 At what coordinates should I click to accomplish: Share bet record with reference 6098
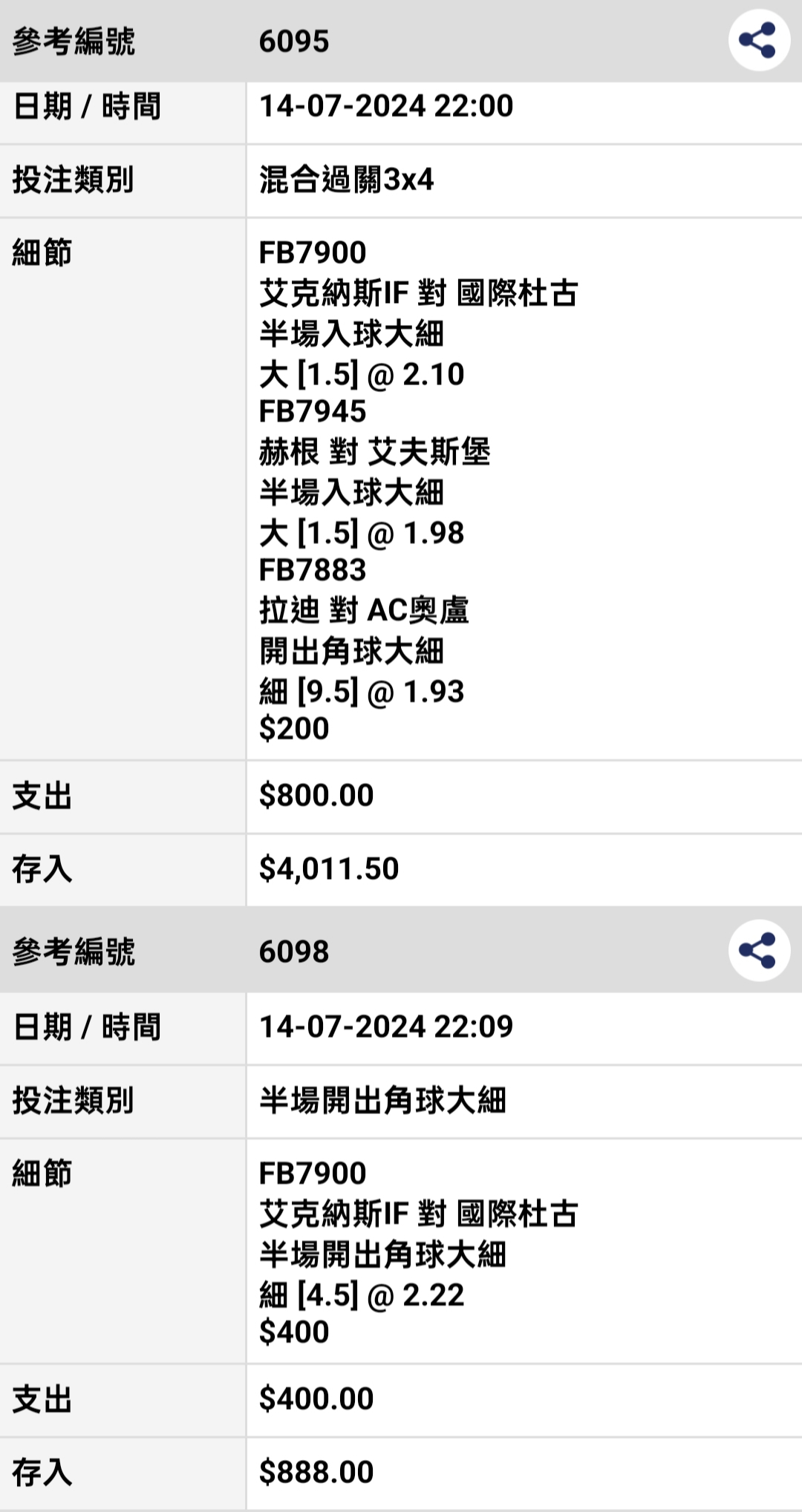(759, 950)
